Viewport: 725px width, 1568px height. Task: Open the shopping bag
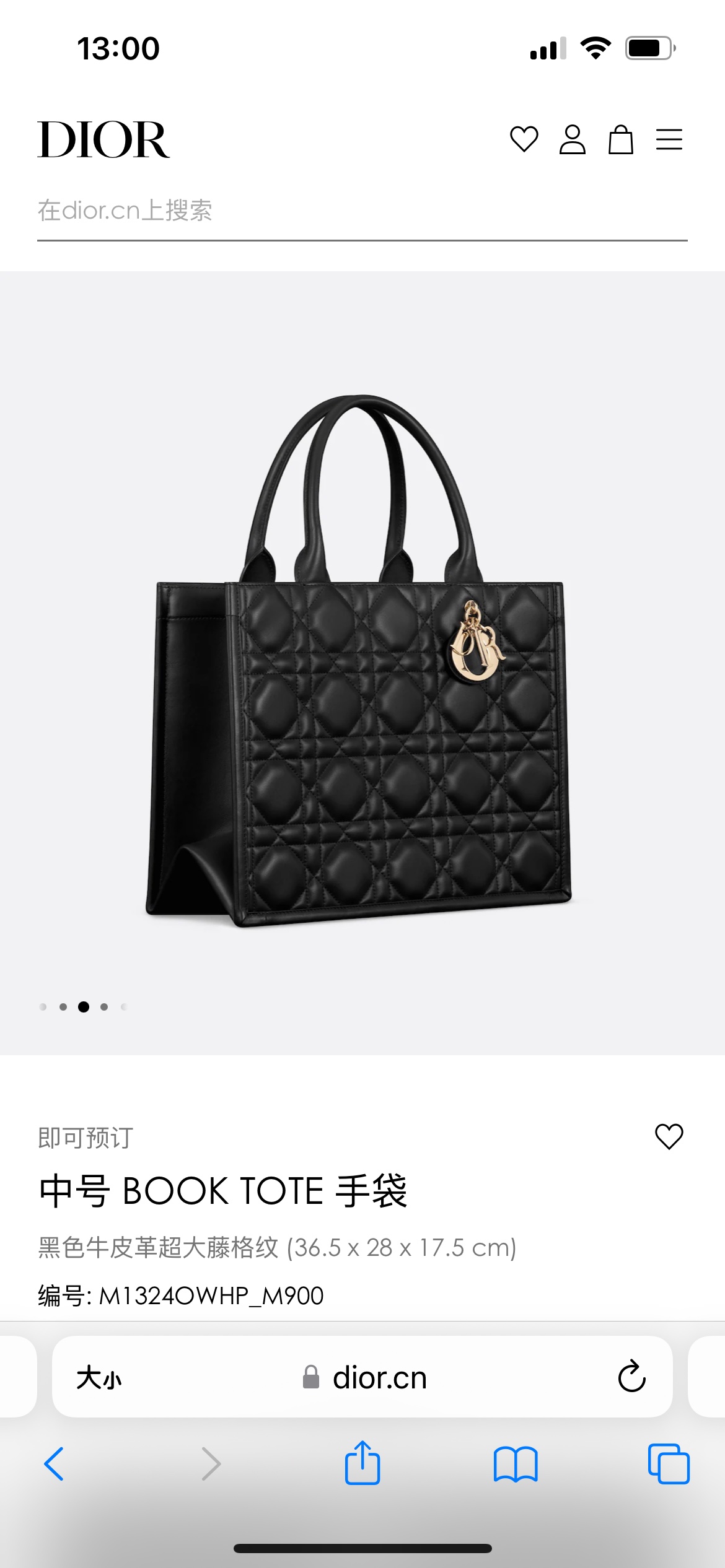(x=620, y=139)
